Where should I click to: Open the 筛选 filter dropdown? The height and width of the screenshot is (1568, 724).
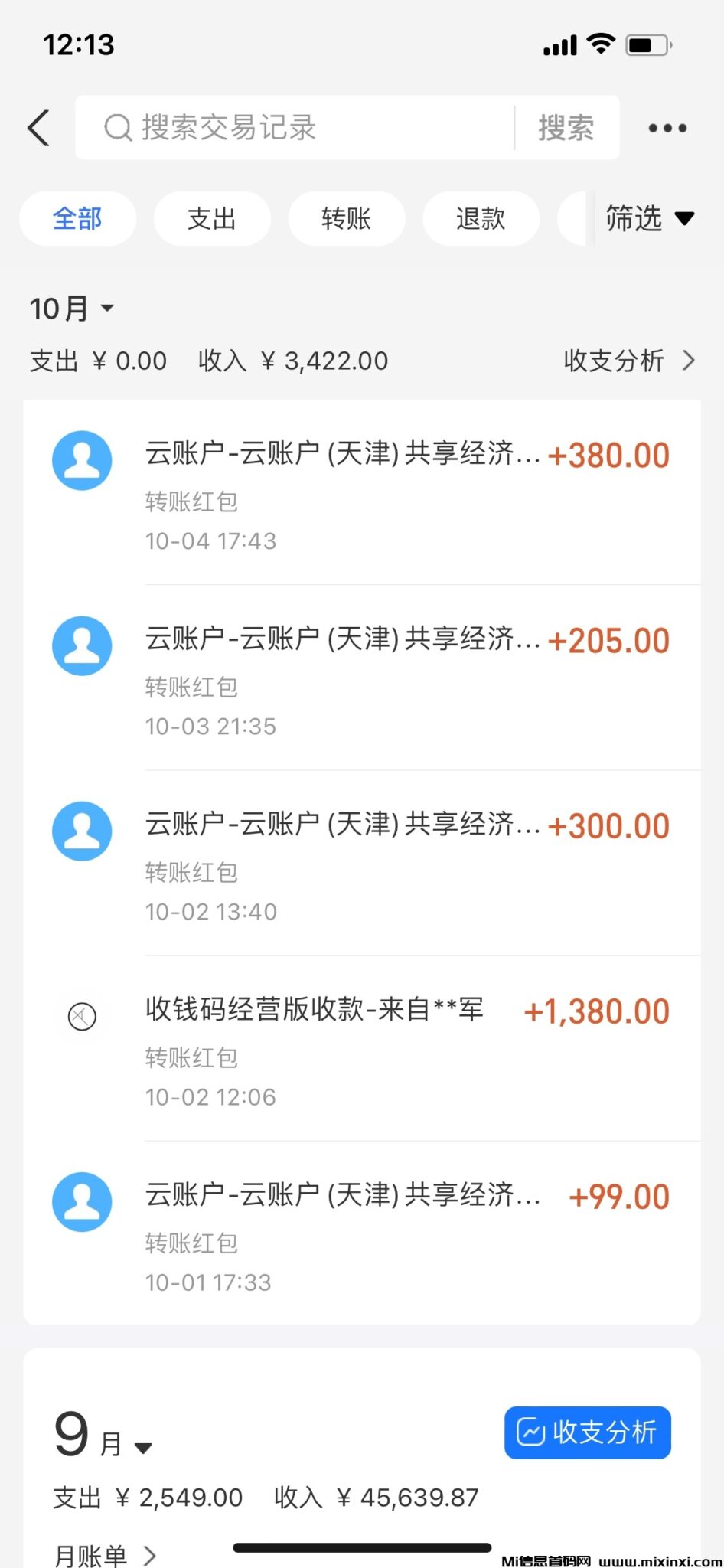click(650, 219)
